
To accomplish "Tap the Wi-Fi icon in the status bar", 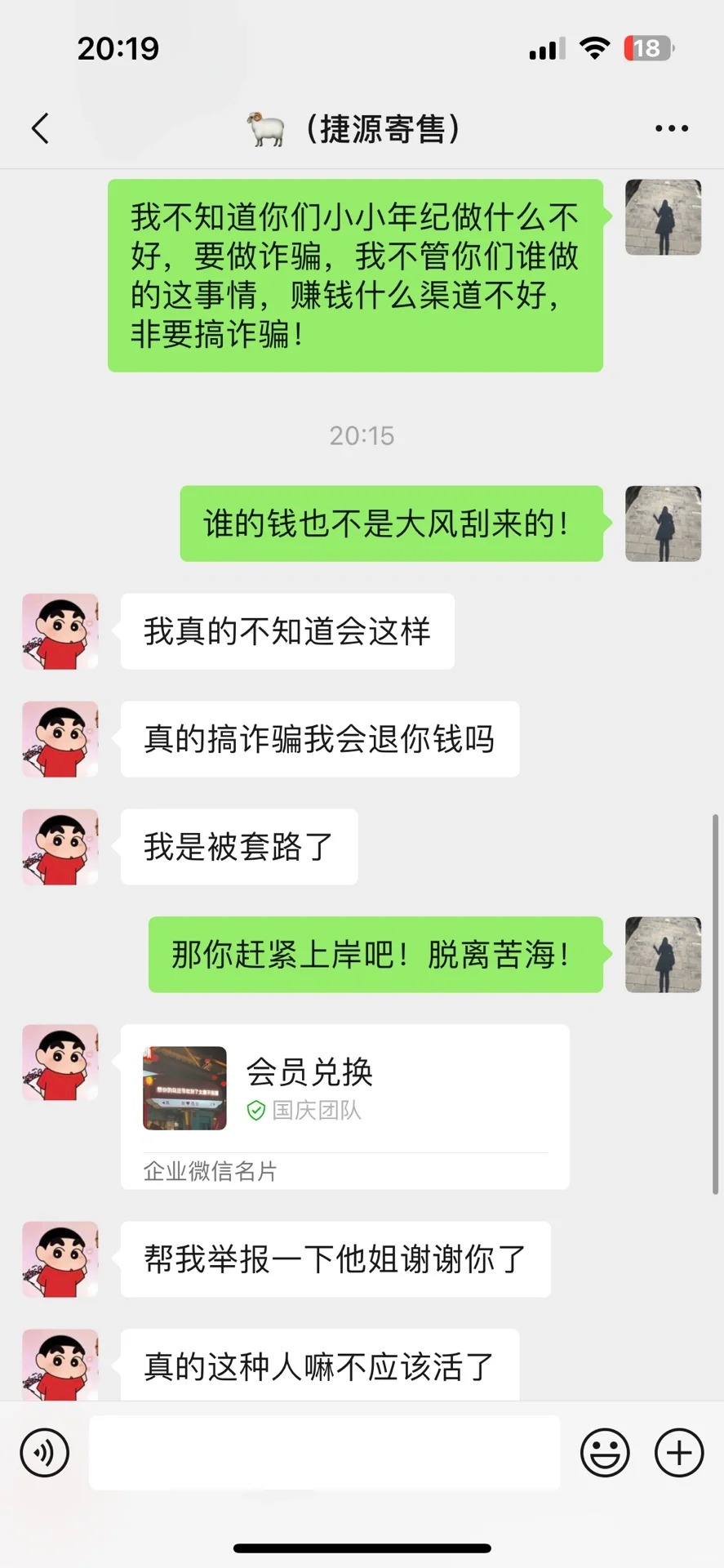I will click(x=595, y=48).
